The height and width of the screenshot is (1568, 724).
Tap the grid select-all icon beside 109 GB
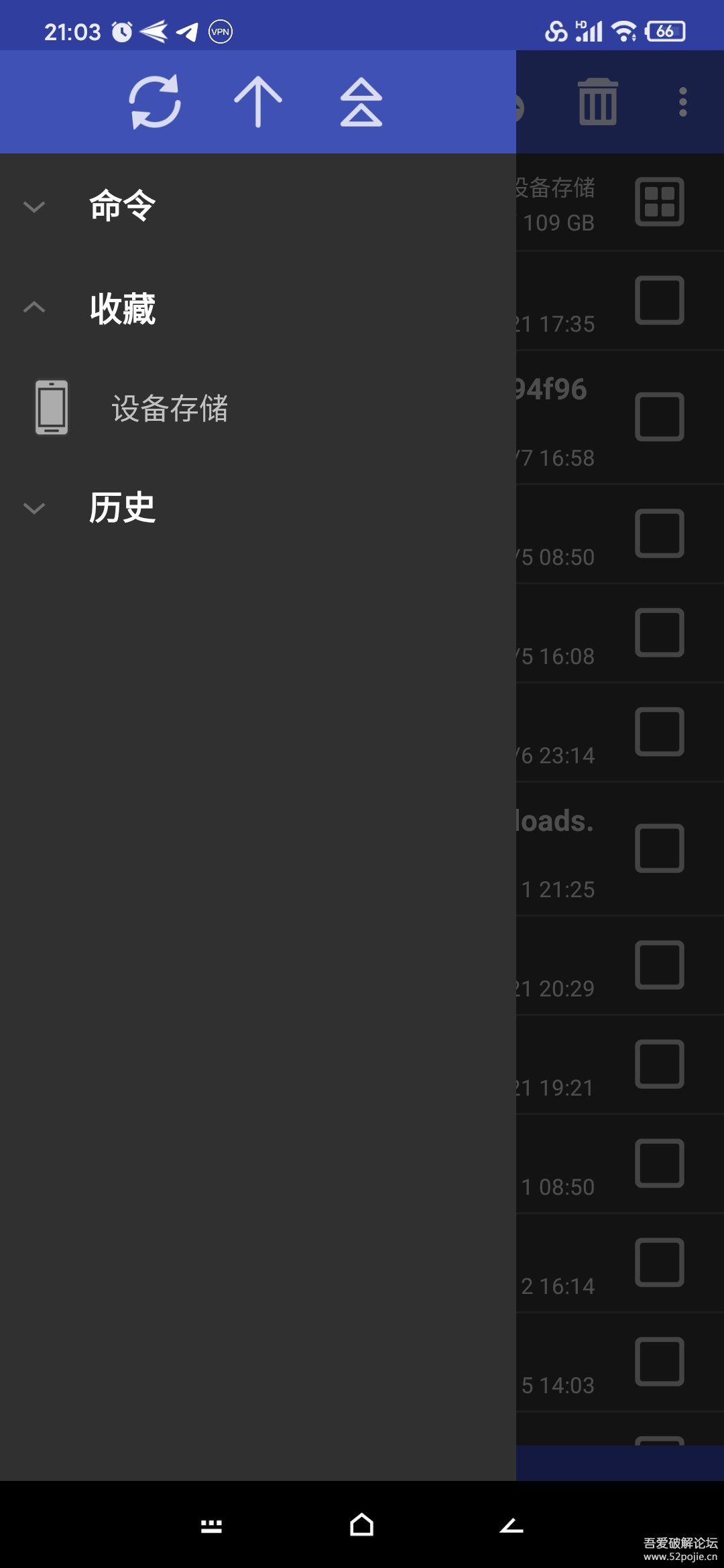coord(660,202)
